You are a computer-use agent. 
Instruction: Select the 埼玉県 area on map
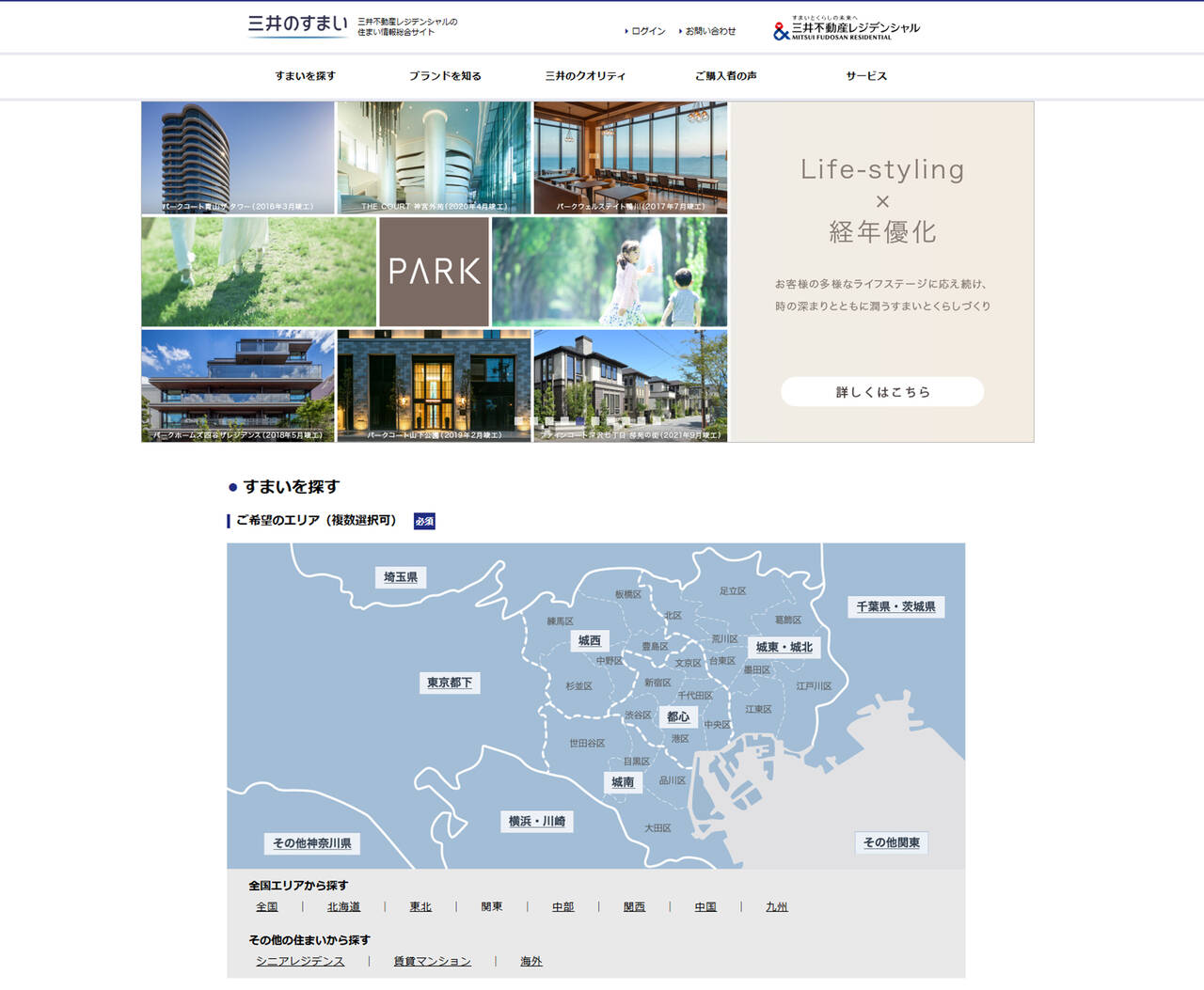pyautogui.click(x=401, y=577)
